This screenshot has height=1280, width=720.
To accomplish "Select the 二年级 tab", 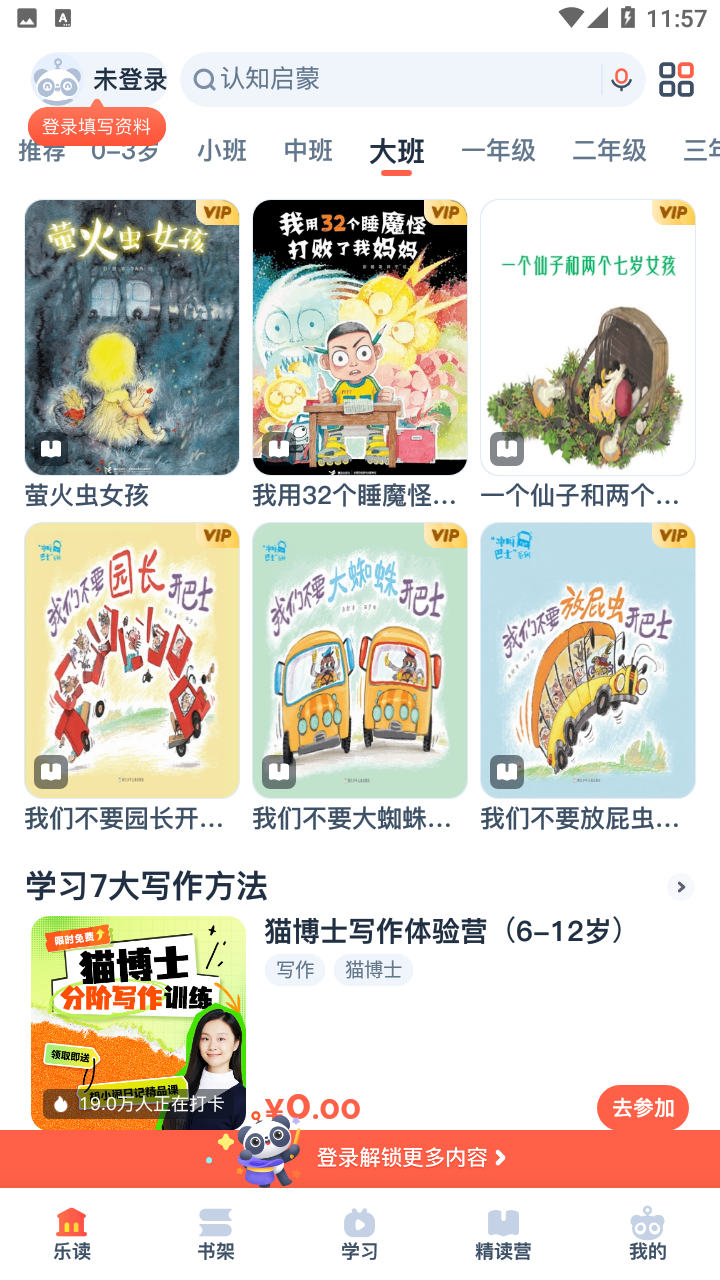I will (x=609, y=151).
